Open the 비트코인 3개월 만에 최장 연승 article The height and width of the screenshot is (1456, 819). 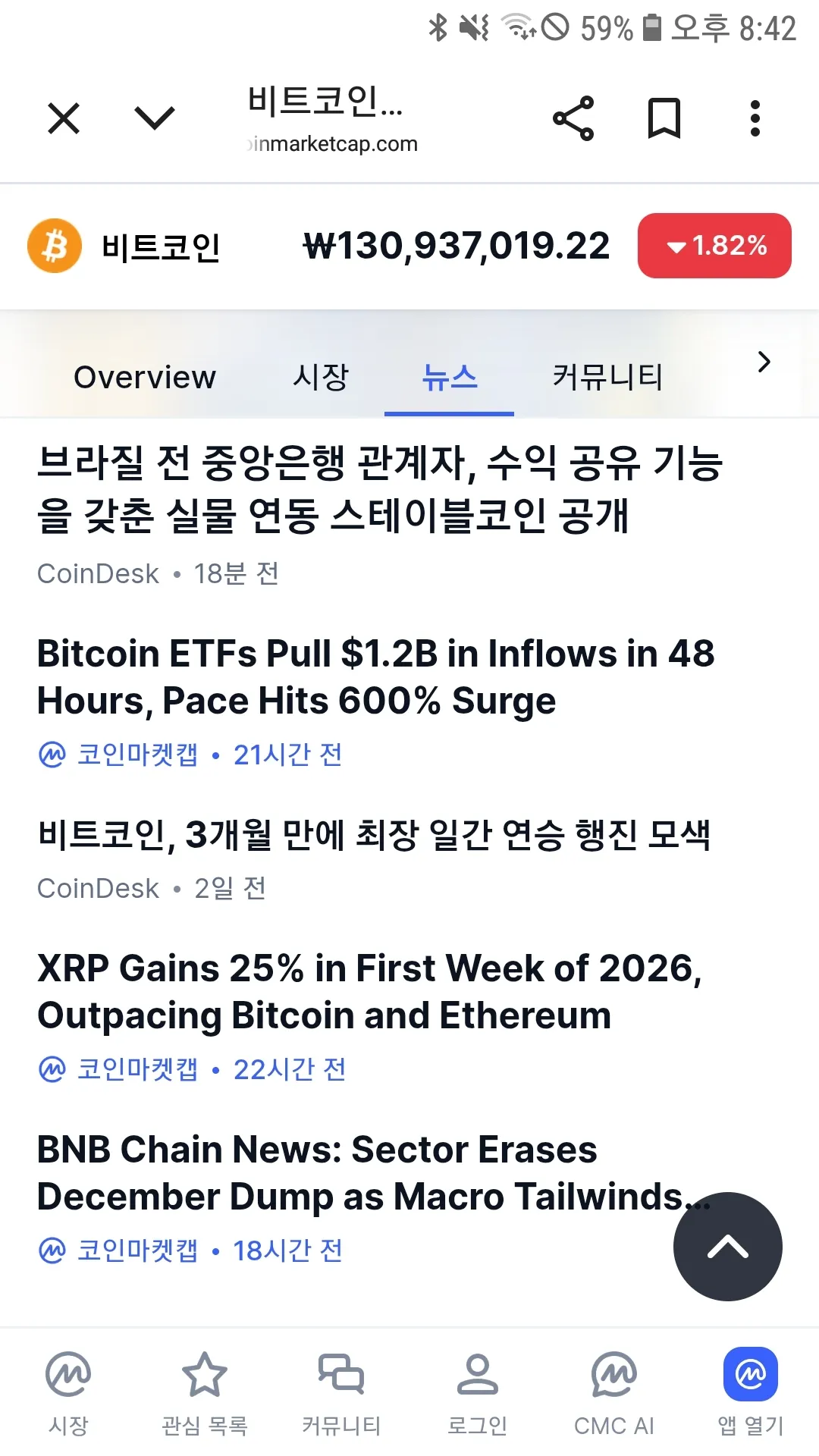click(374, 835)
